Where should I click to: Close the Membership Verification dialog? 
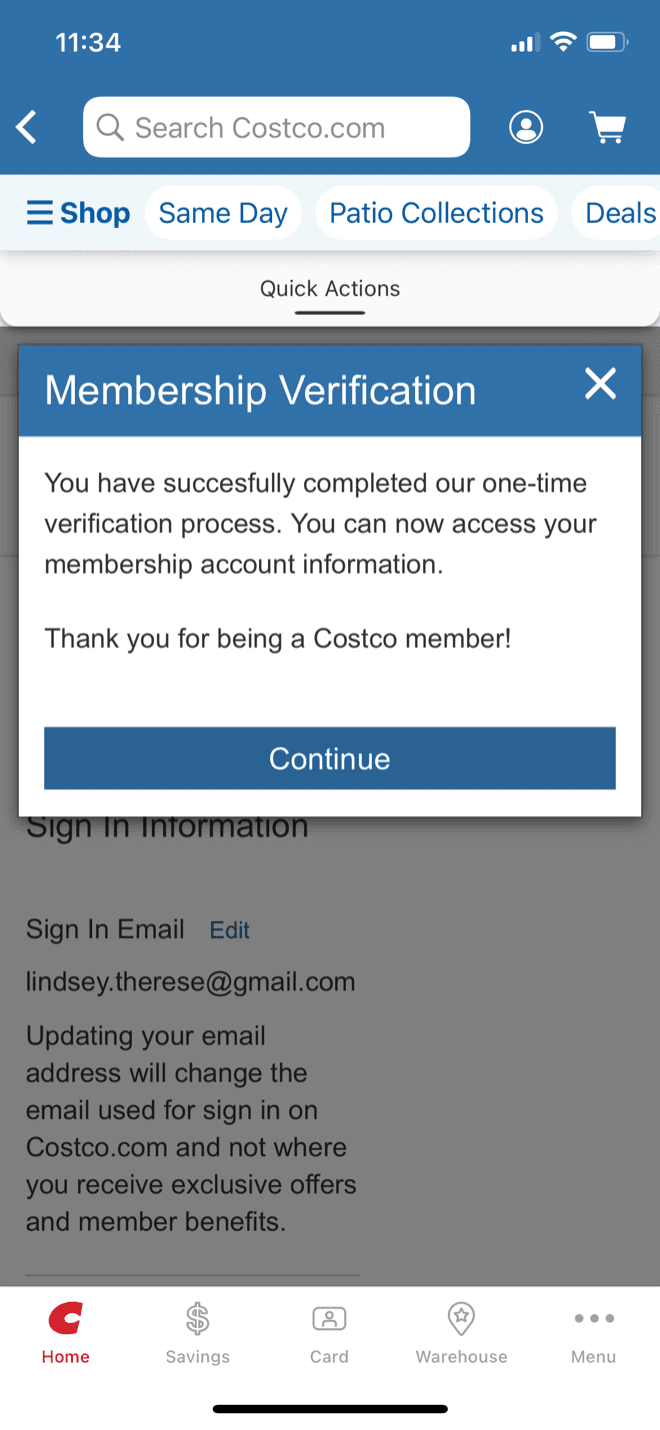coord(600,384)
